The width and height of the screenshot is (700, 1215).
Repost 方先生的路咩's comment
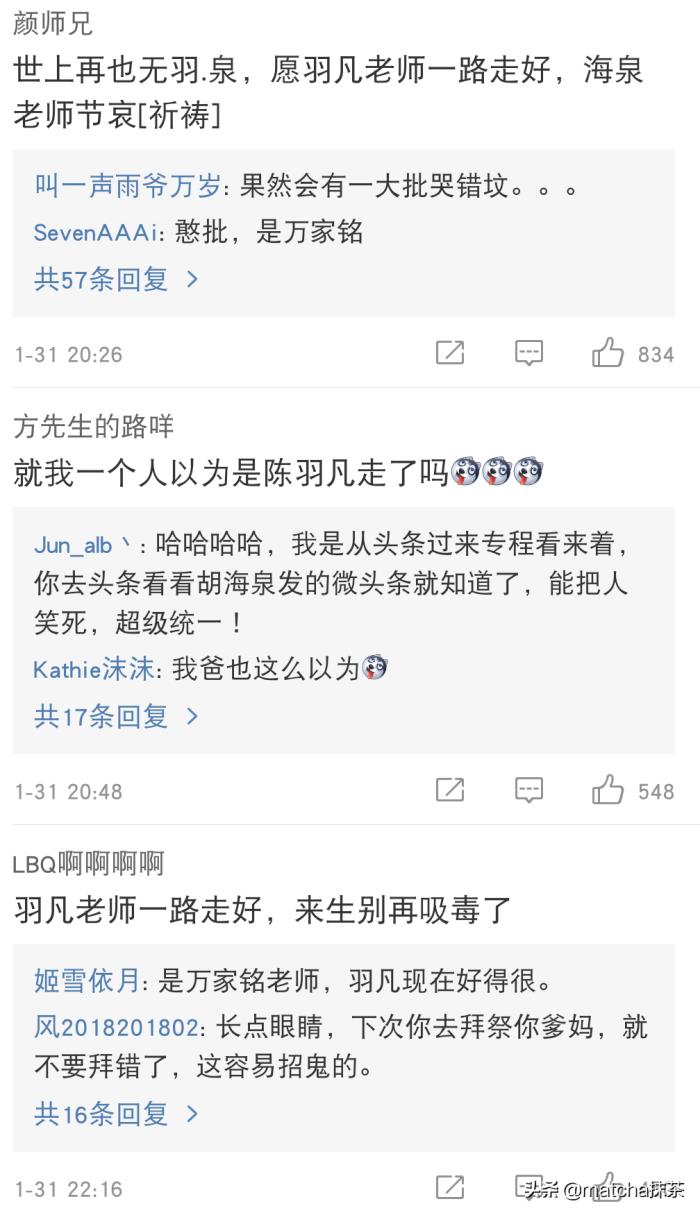click(x=450, y=791)
